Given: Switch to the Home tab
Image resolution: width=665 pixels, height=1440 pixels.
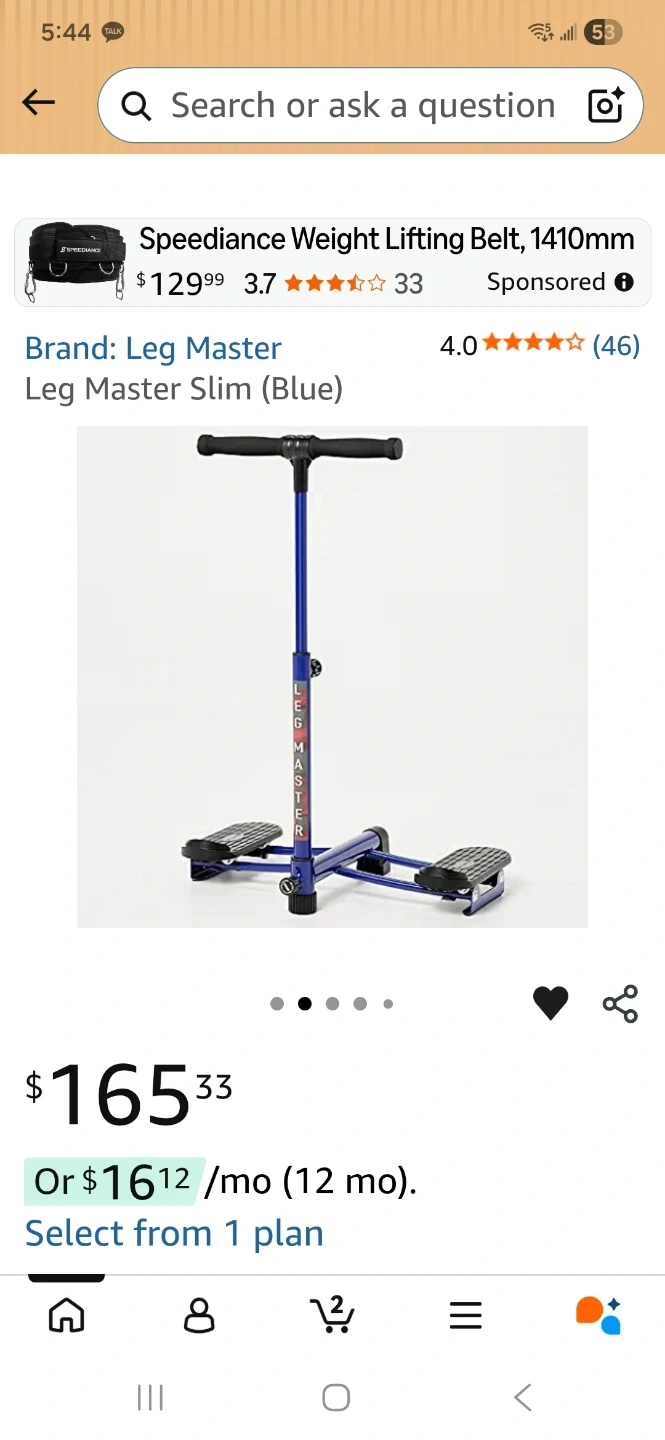Looking at the screenshot, I should [67, 1315].
